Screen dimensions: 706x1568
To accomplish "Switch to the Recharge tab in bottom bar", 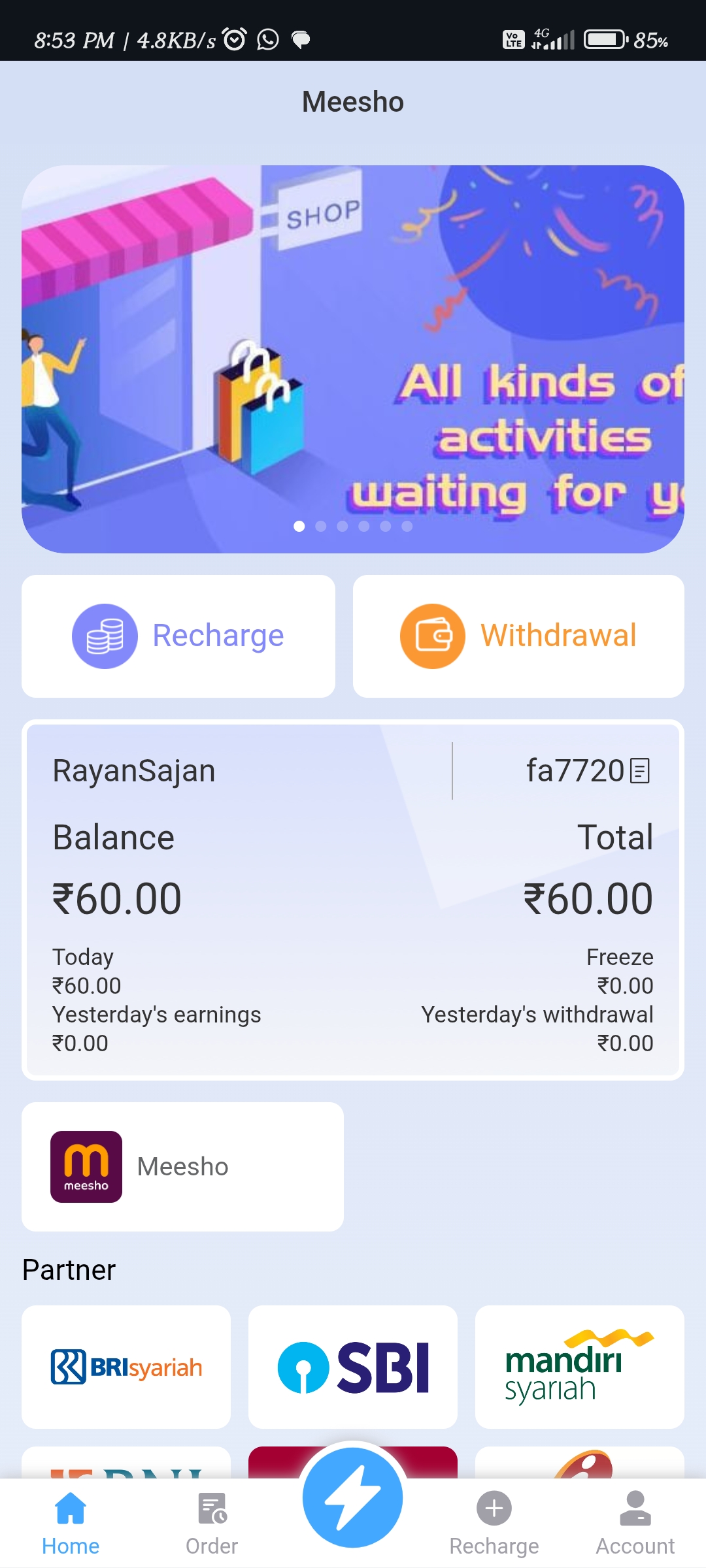I will click(x=494, y=1524).
